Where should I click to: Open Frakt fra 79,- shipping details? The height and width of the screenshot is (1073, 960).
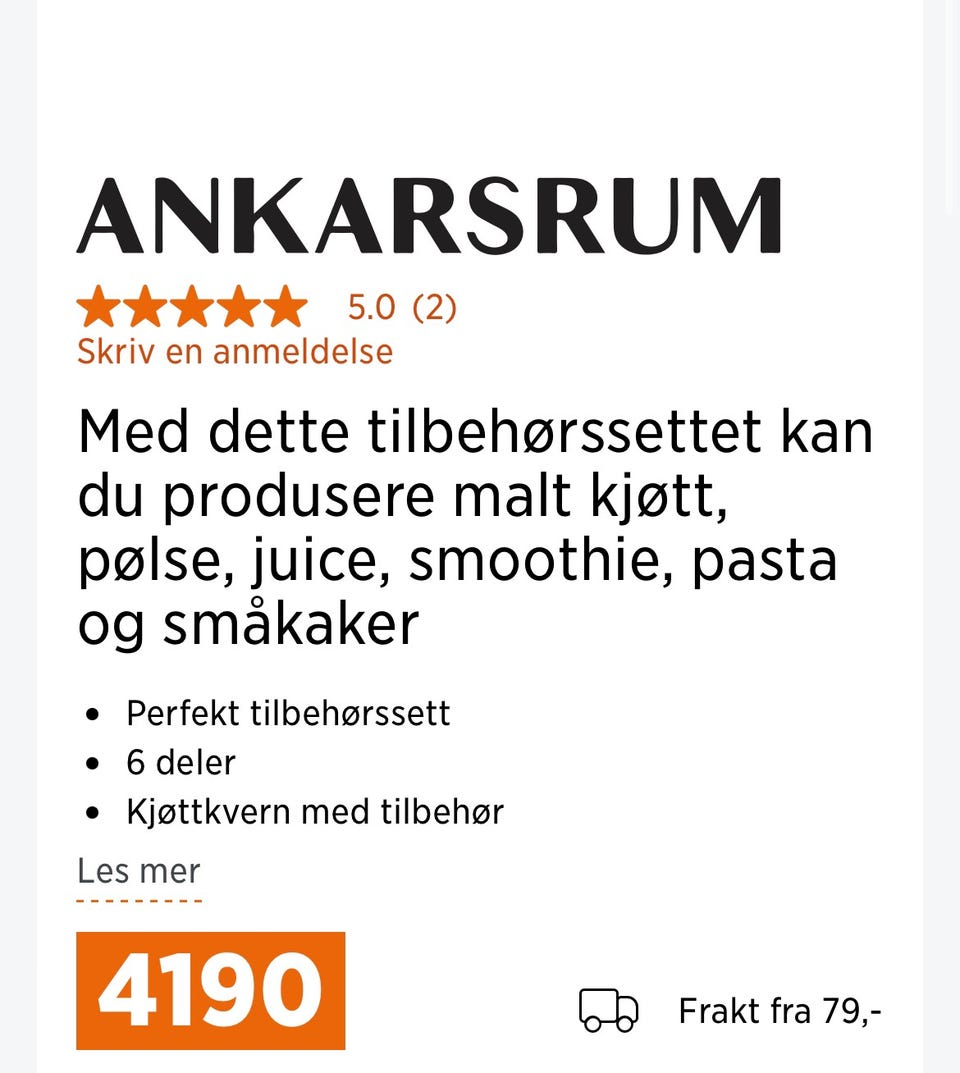tap(780, 1011)
